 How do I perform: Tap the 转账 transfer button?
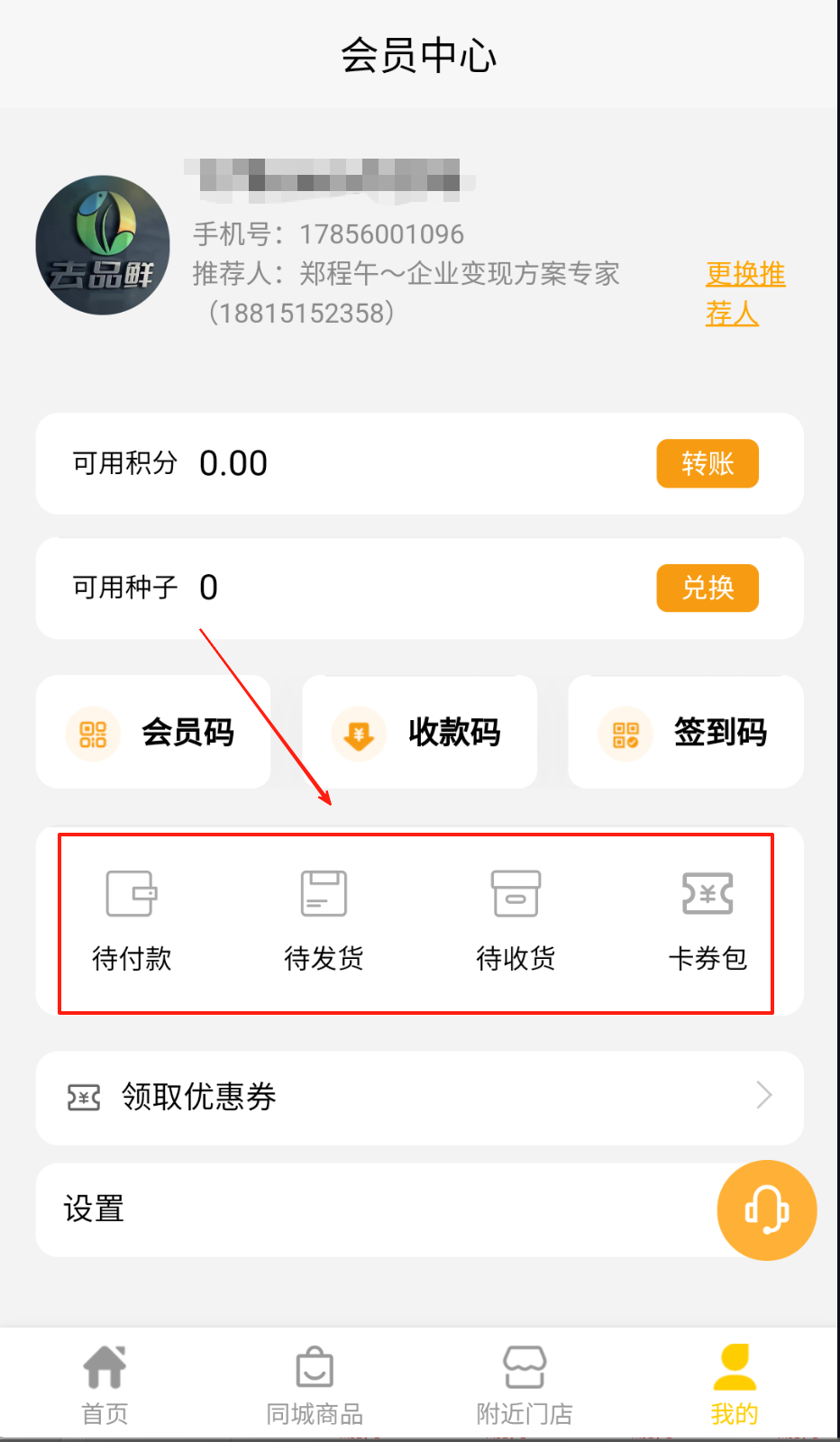coord(707,463)
